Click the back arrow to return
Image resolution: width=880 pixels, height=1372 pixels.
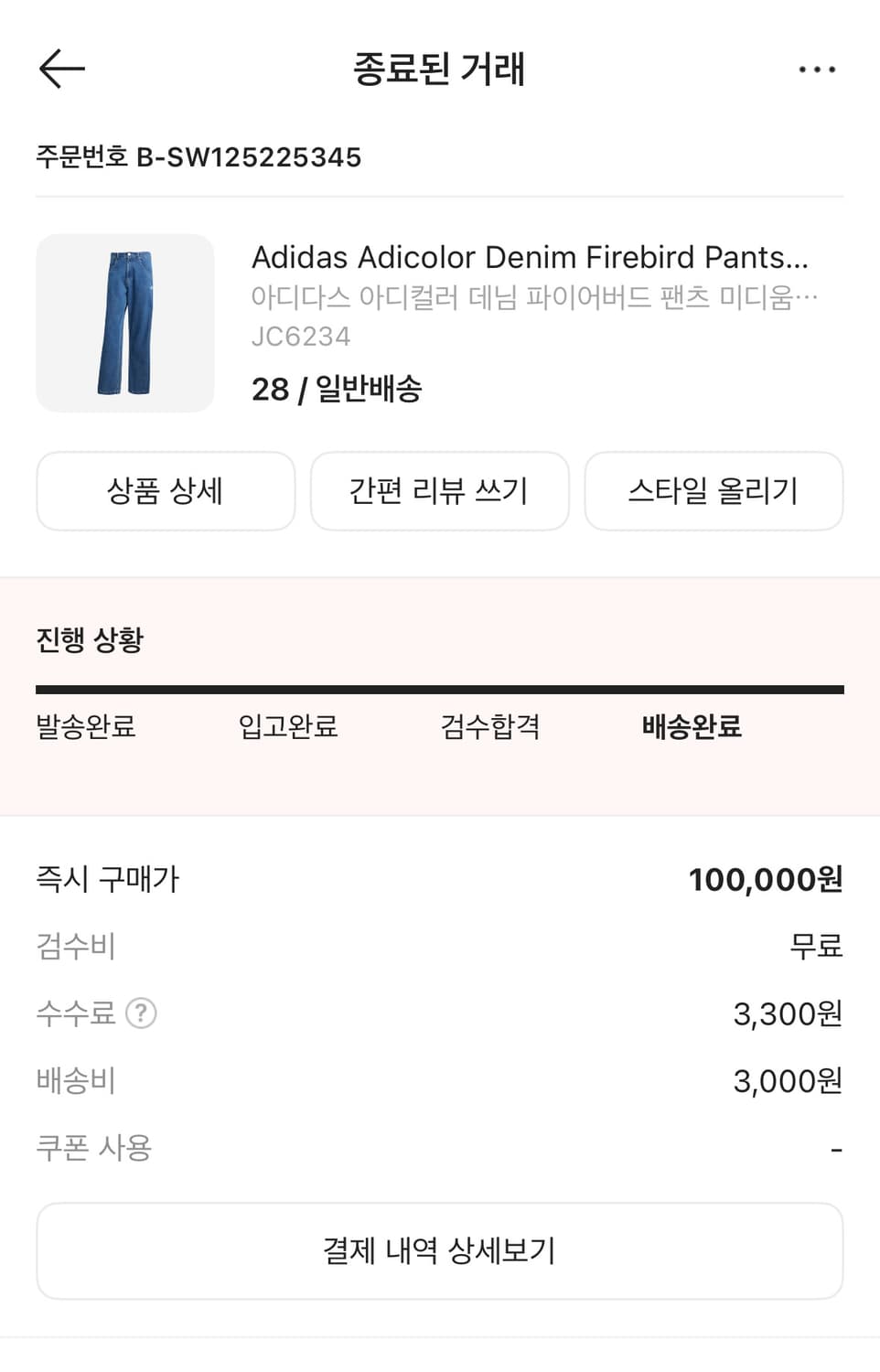pos(60,69)
